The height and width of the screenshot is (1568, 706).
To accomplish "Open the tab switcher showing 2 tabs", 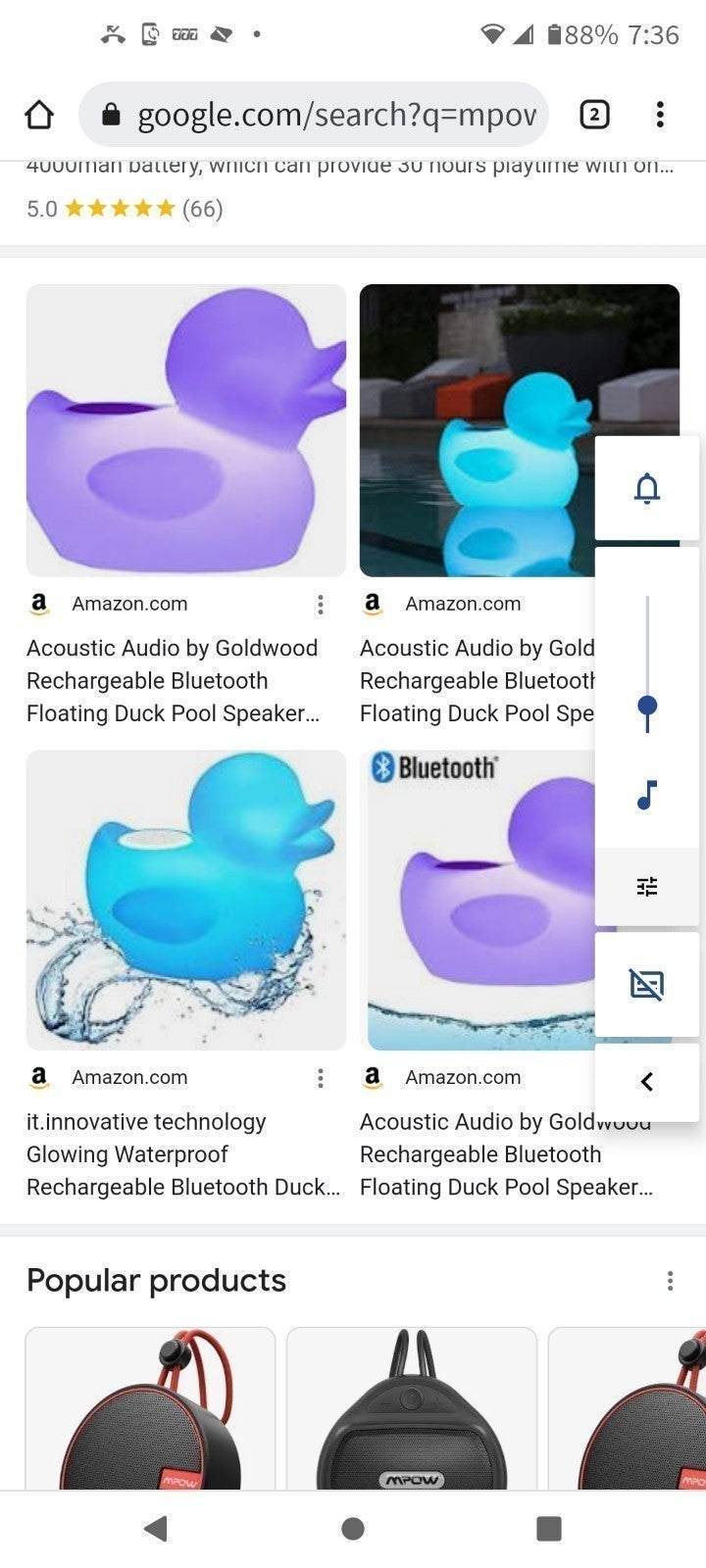I will pos(594,115).
